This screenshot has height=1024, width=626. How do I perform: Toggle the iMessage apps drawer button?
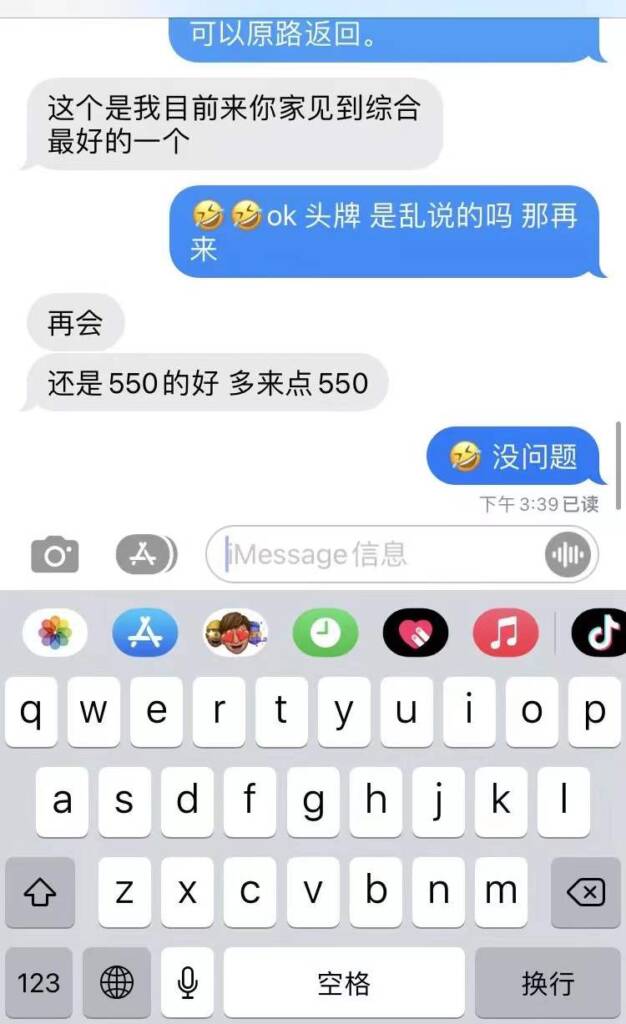tap(146, 554)
